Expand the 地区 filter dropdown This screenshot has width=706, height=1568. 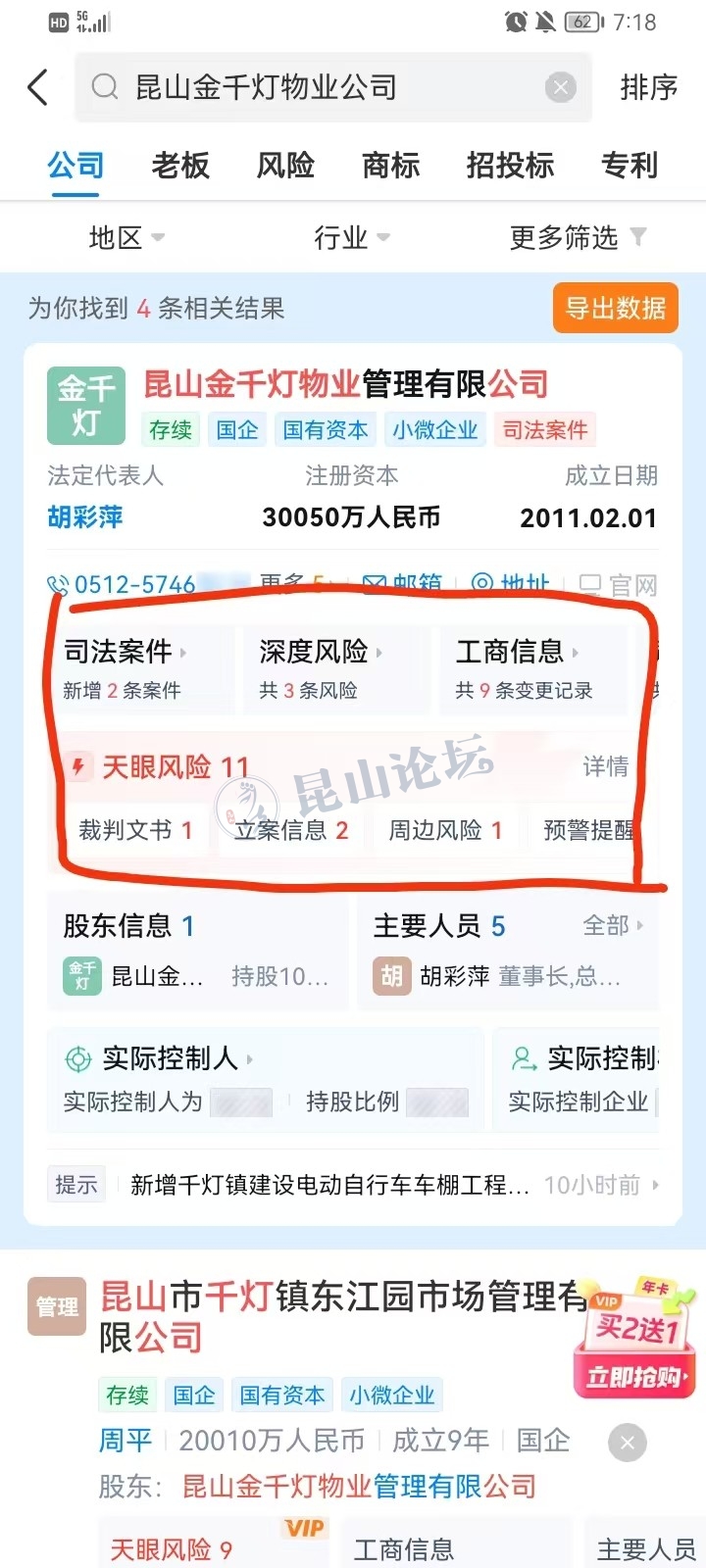[126, 237]
